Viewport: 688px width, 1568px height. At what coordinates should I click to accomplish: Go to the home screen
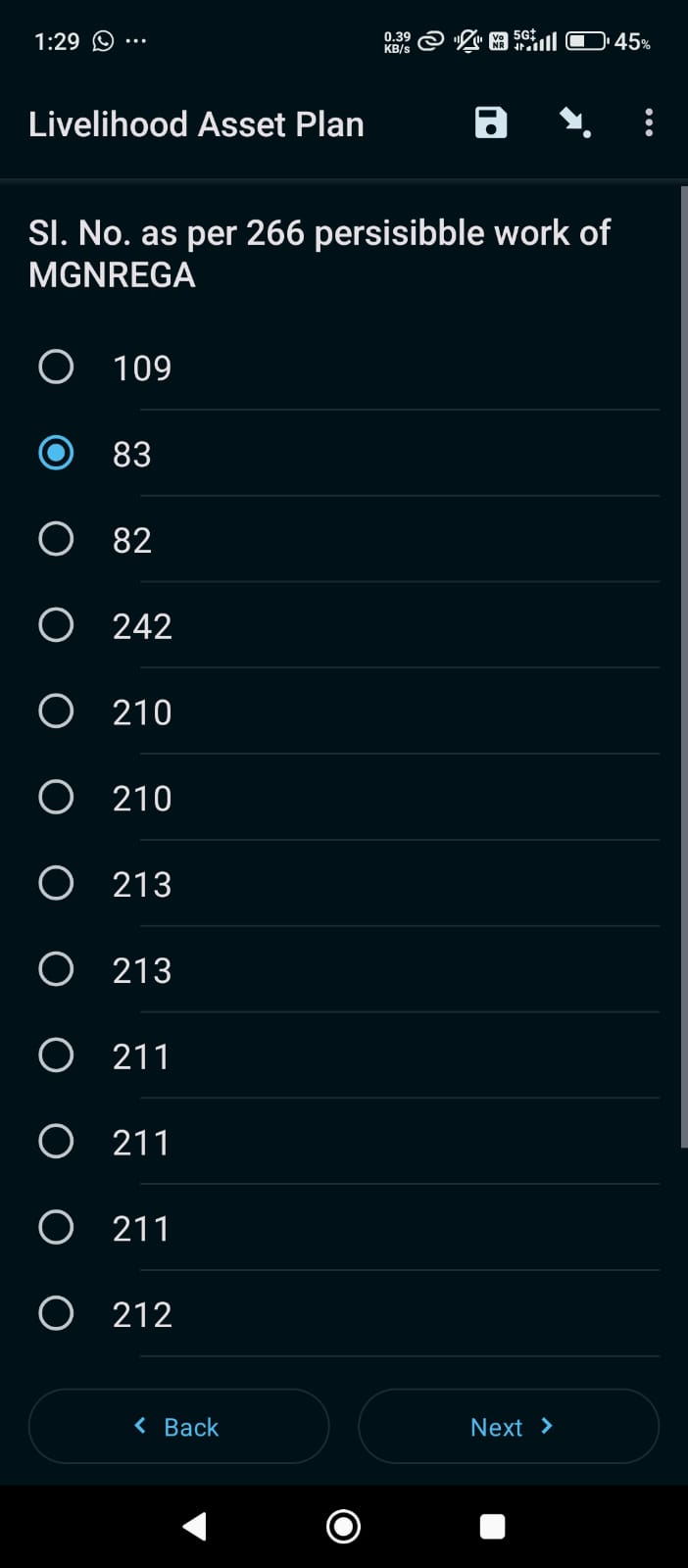click(343, 1526)
